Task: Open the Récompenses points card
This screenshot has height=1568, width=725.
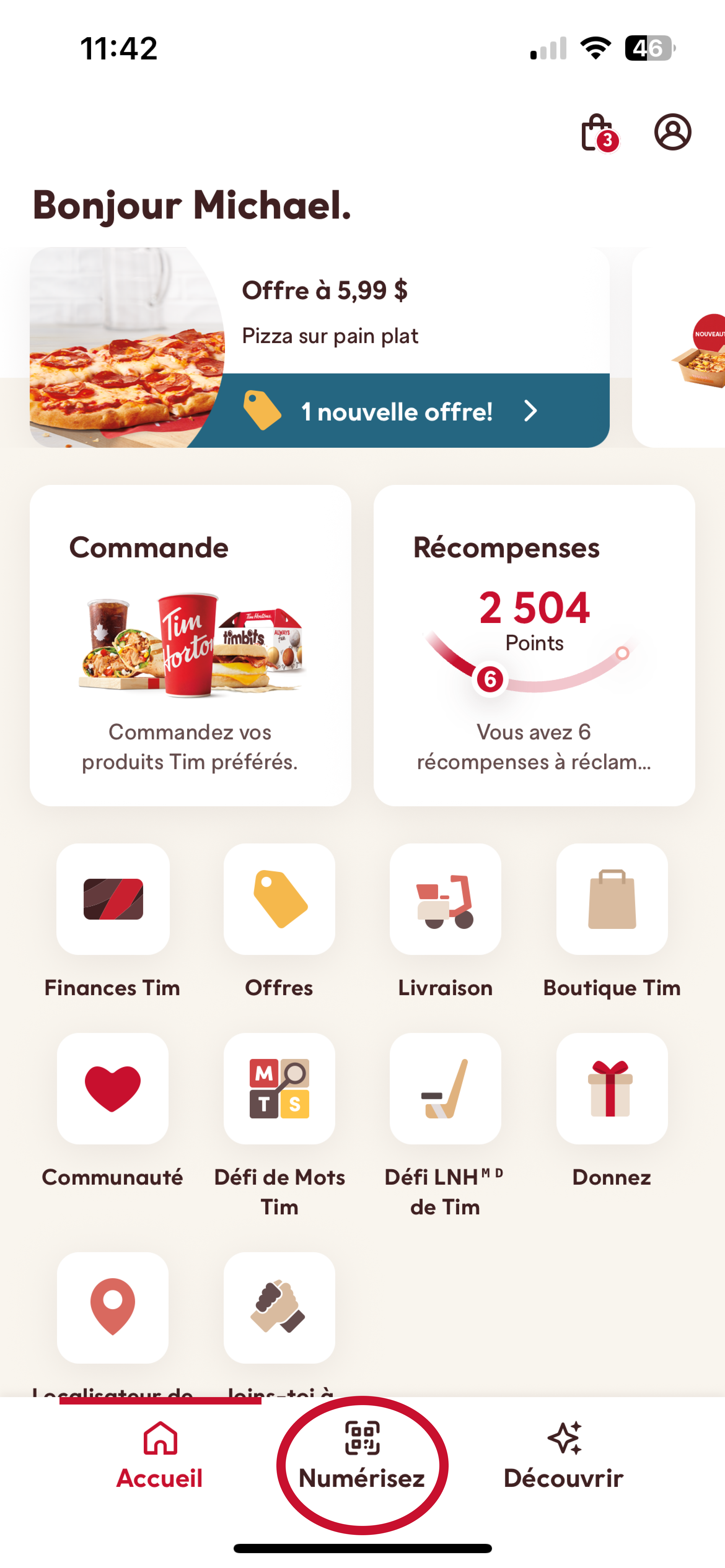Action: [534, 645]
